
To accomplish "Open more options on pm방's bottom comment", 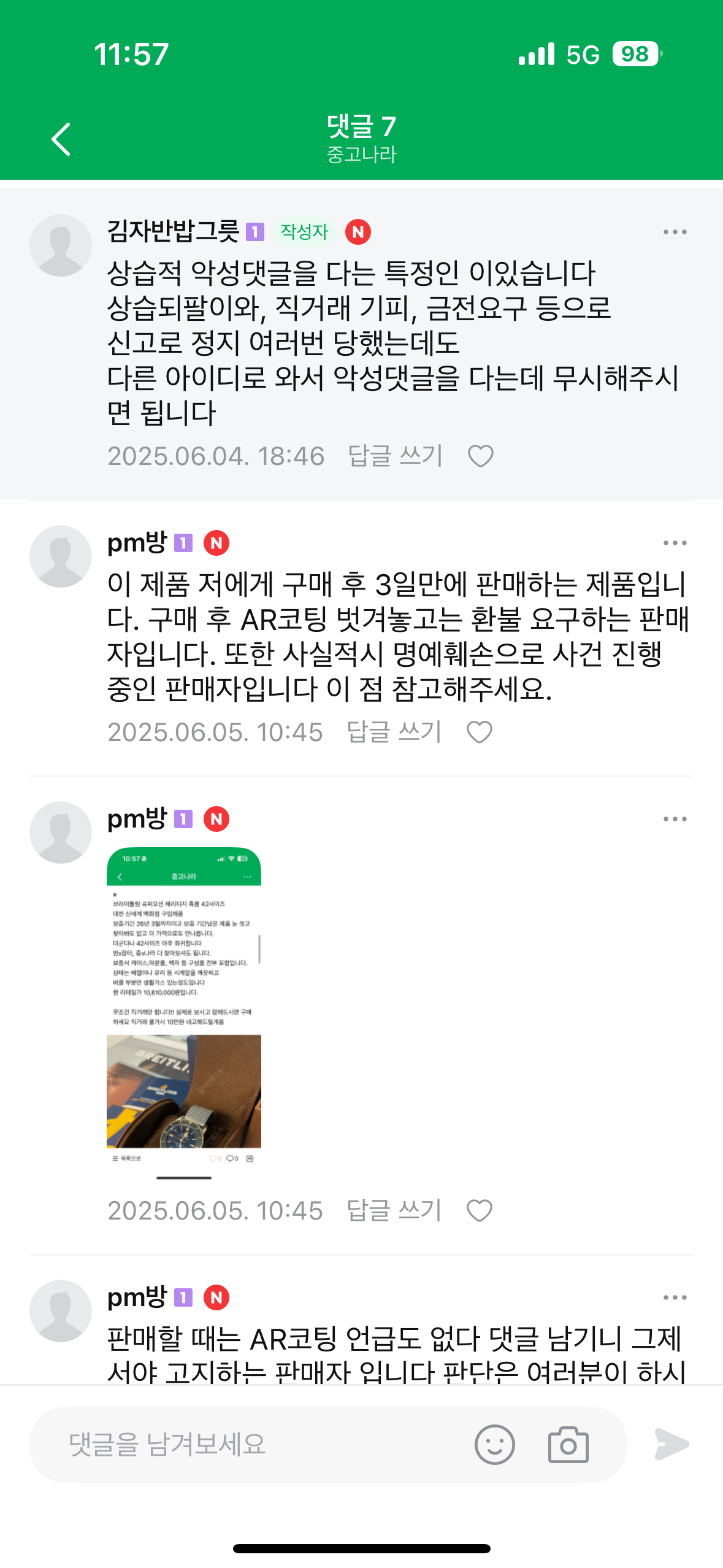I will 675,1297.
